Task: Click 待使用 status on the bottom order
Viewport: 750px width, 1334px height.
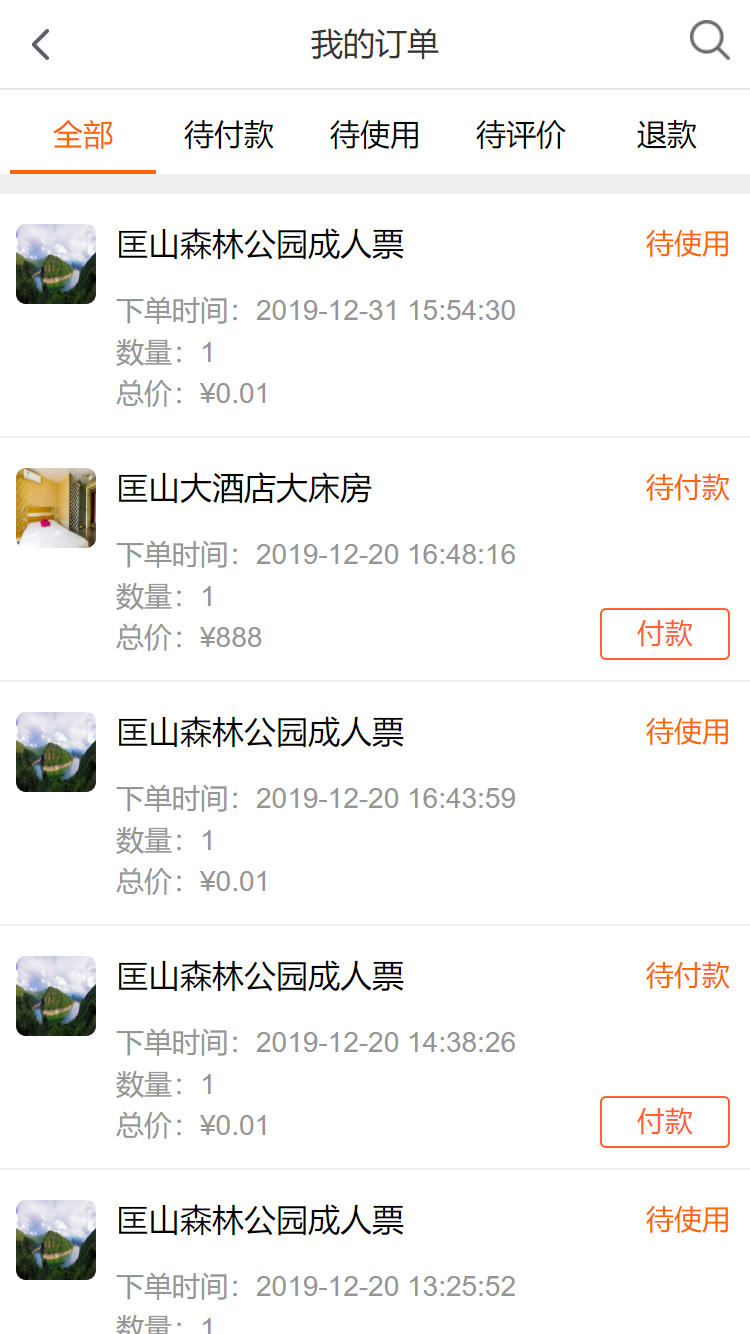Action: [x=687, y=1220]
